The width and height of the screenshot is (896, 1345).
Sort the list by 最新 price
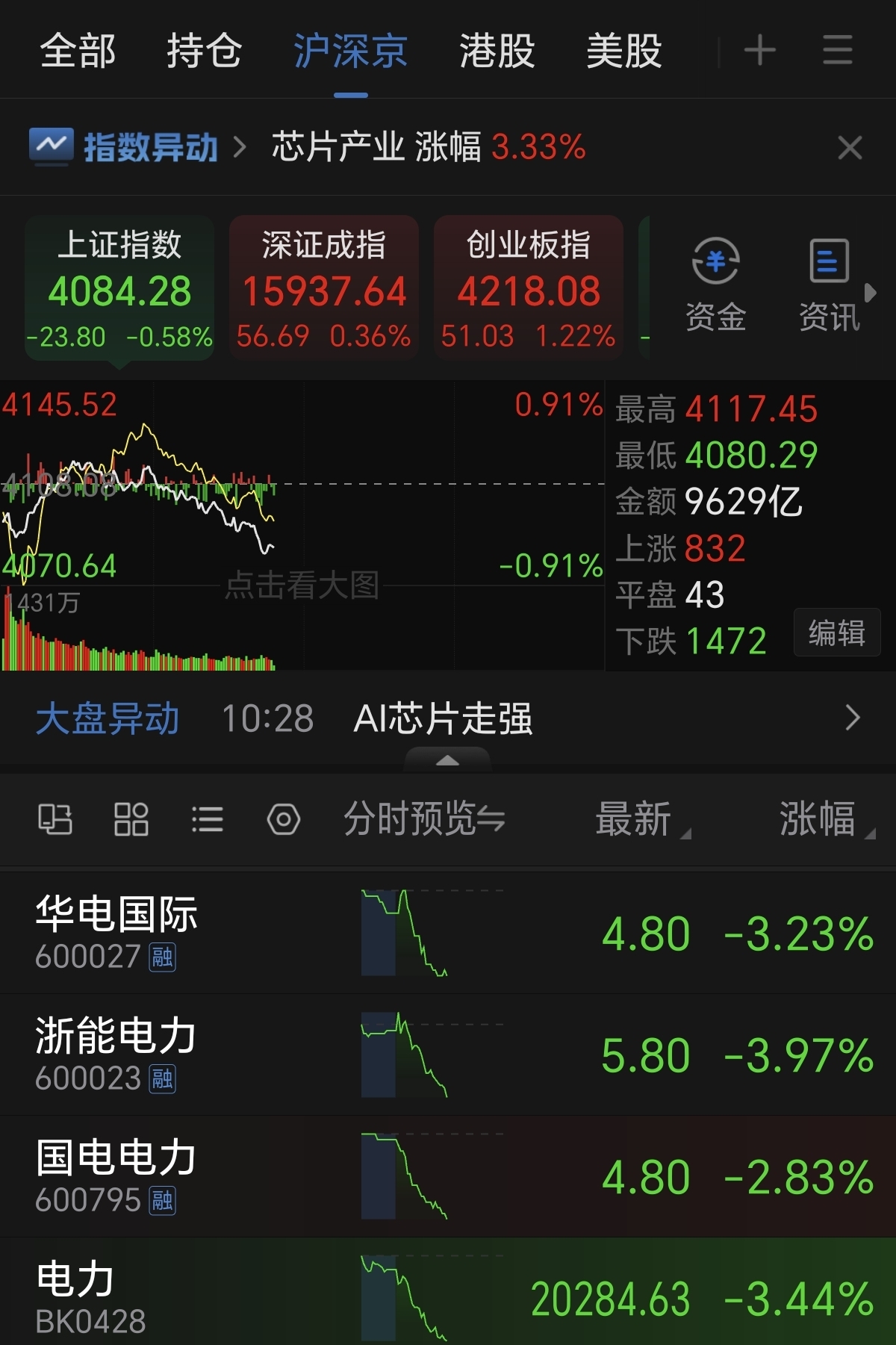tap(642, 819)
